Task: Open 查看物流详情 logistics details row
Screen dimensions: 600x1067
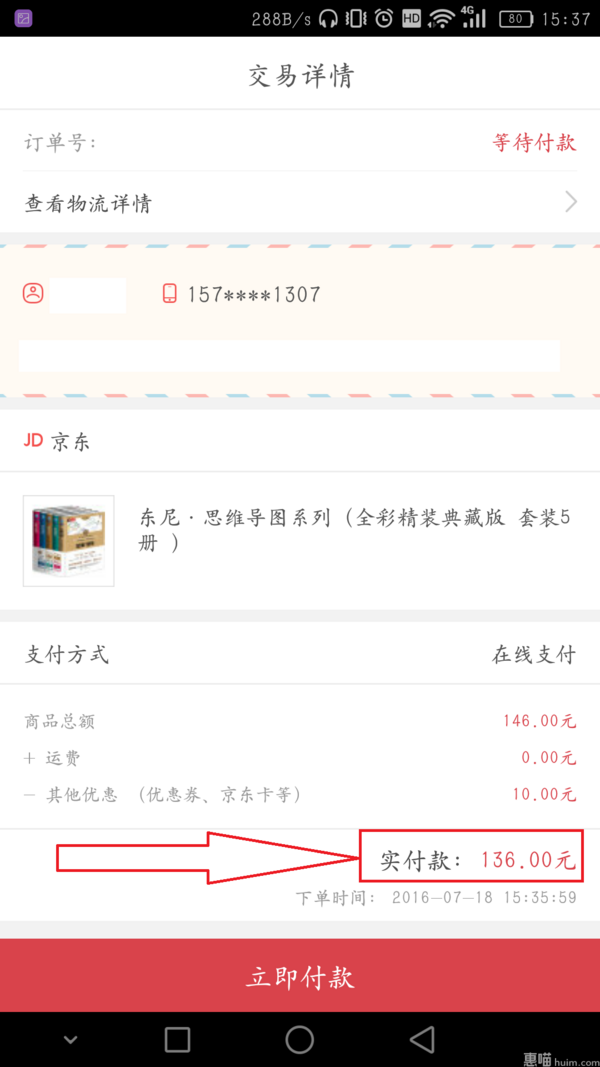Action: pos(300,203)
